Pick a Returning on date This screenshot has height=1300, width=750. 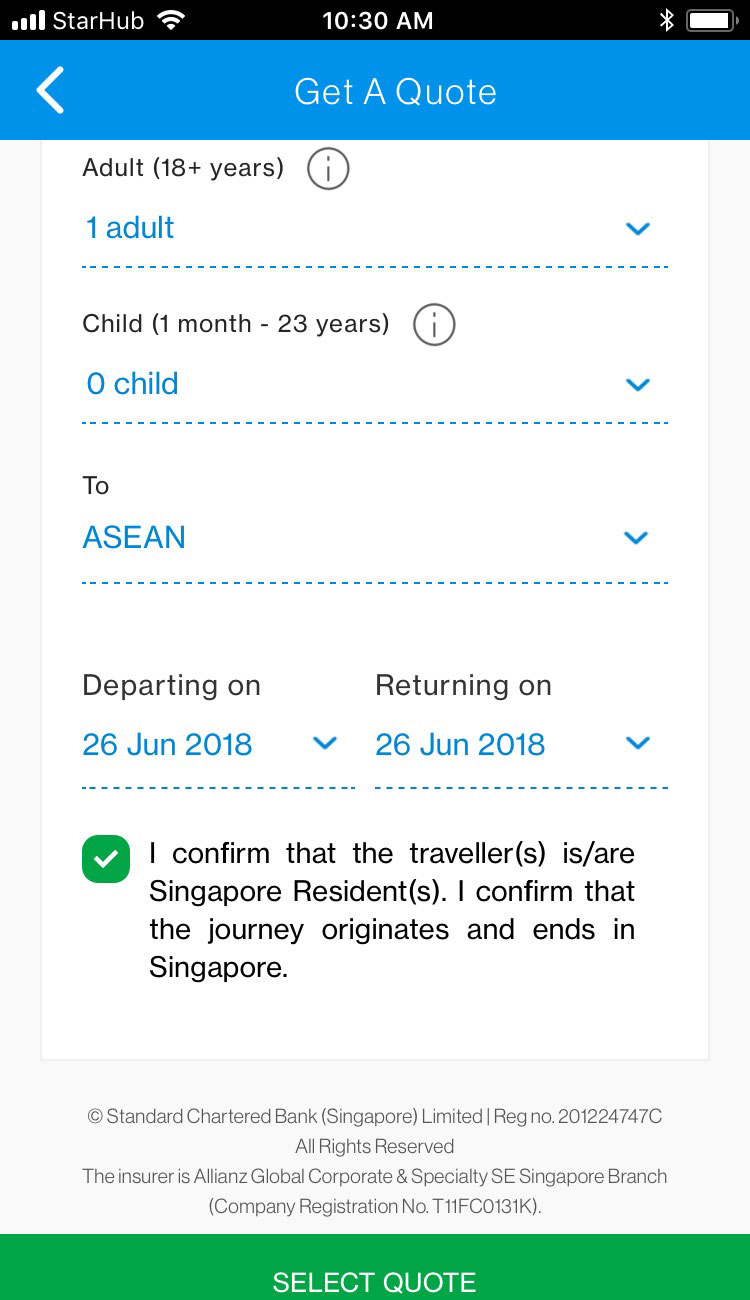pyautogui.click(x=521, y=745)
